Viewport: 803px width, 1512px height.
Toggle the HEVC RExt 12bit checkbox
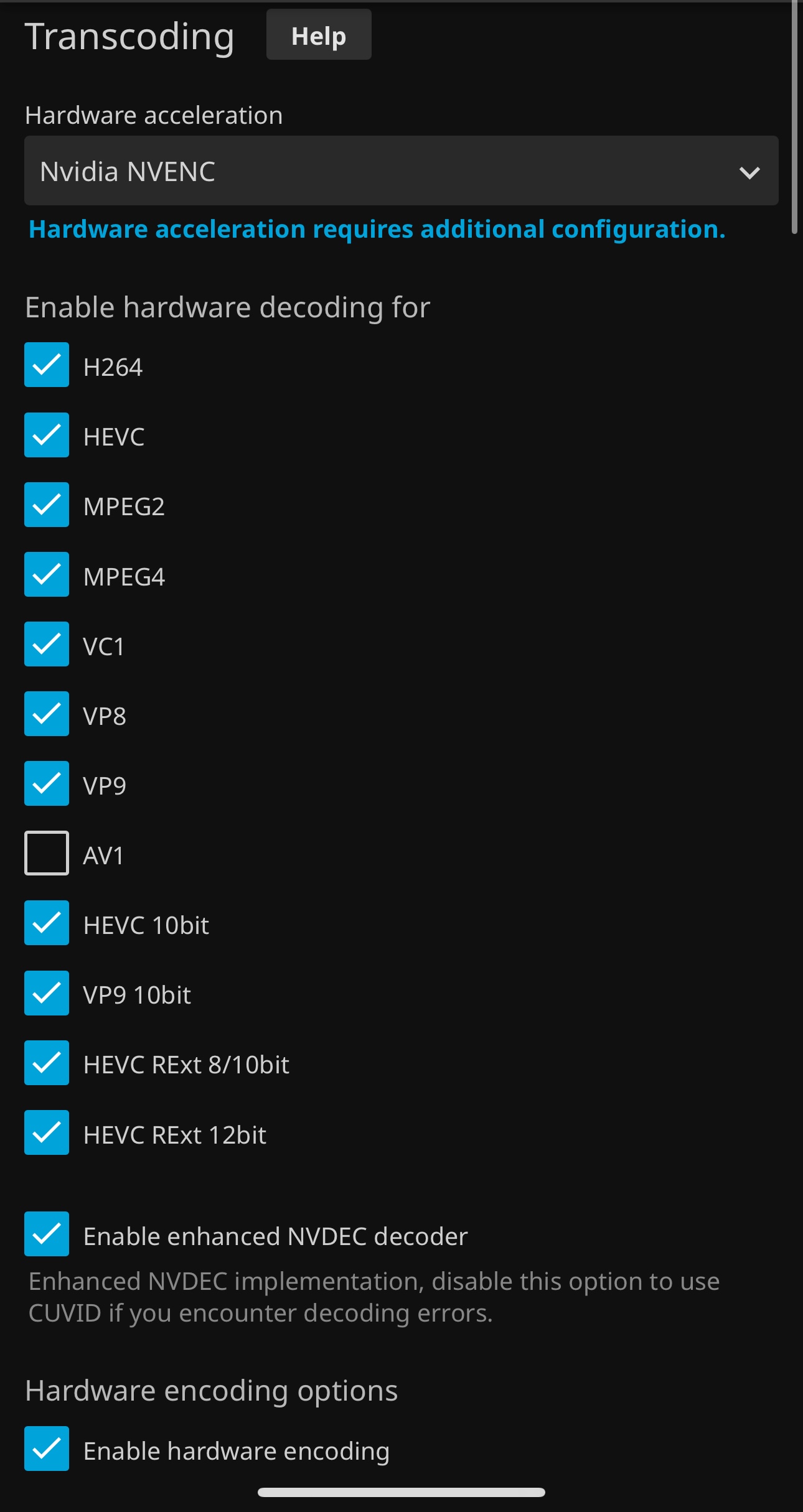pyautogui.click(x=47, y=1132)
